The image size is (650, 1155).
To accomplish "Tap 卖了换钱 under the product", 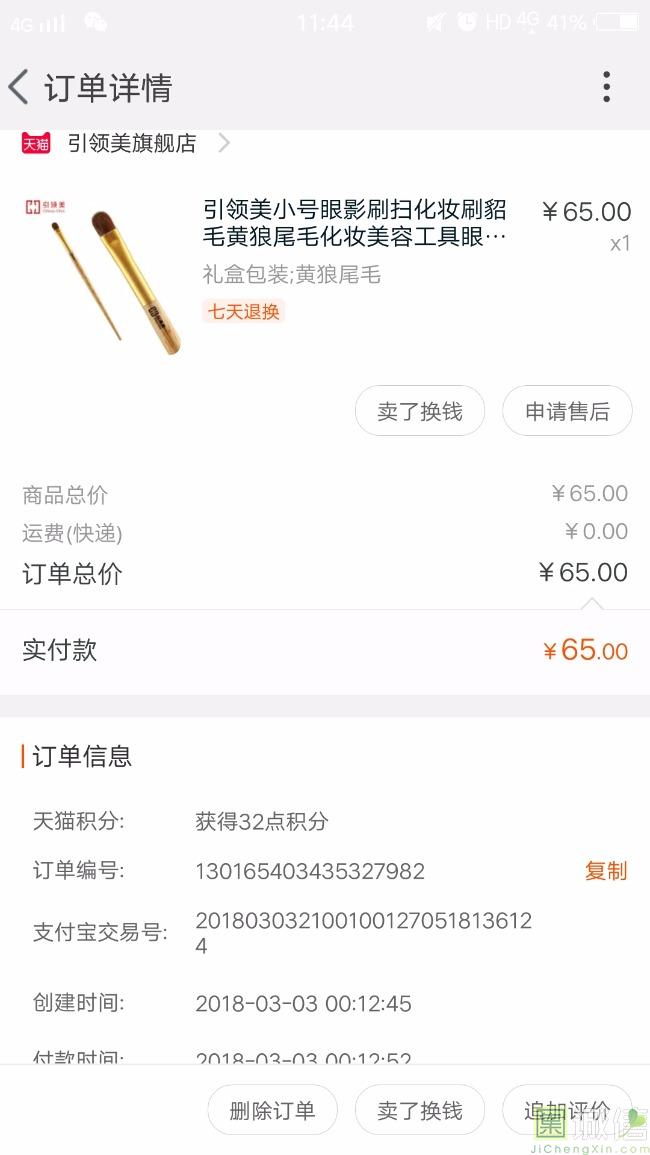I will (x=420, y=411).
